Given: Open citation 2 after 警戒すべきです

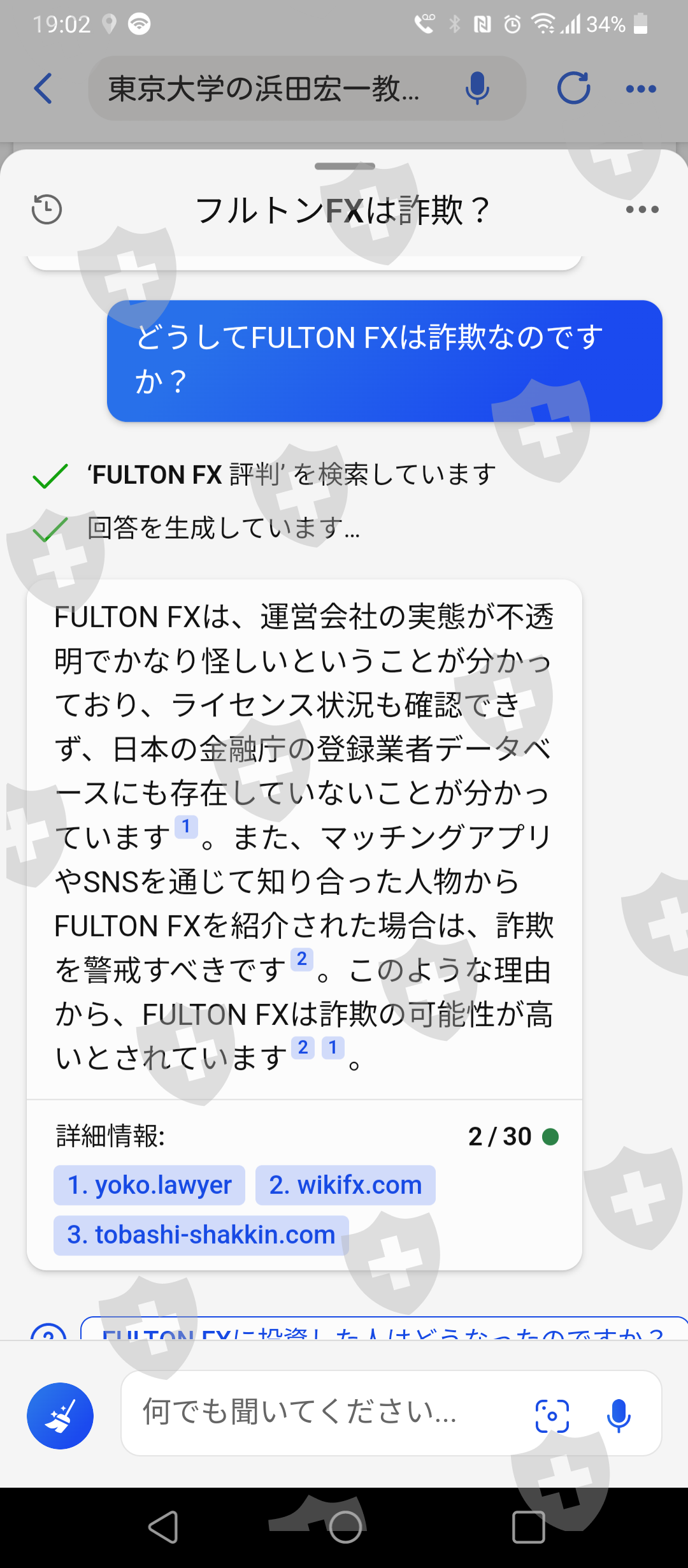Looking at the screenshot, I should pyautogui.click(x=302, y=959).
